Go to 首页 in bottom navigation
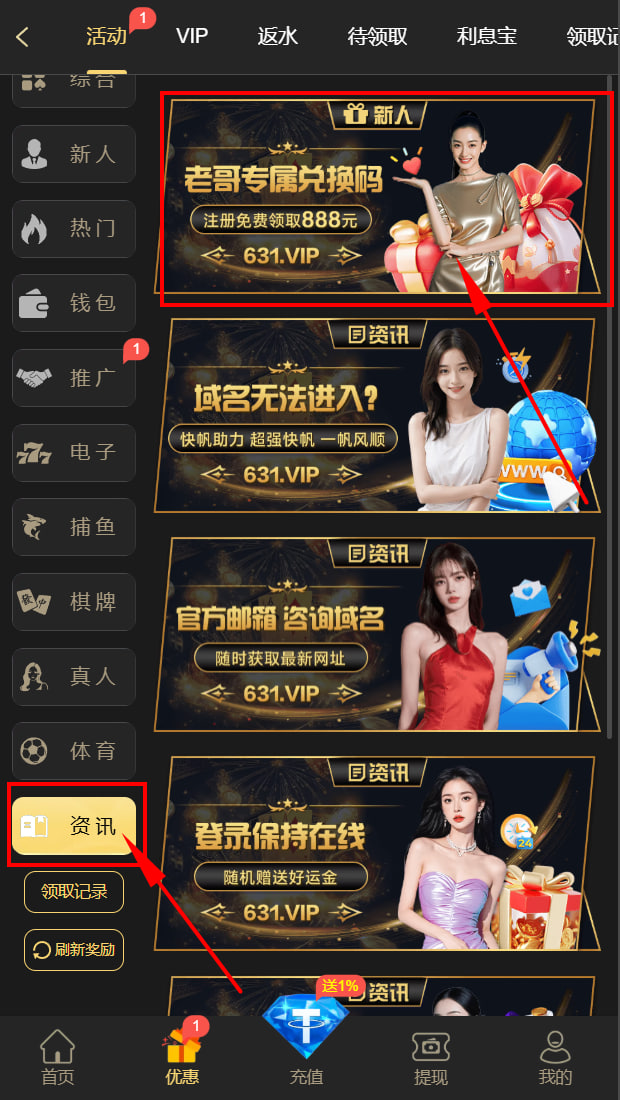Viewport: 620px width, 1100px height. 57,1057
